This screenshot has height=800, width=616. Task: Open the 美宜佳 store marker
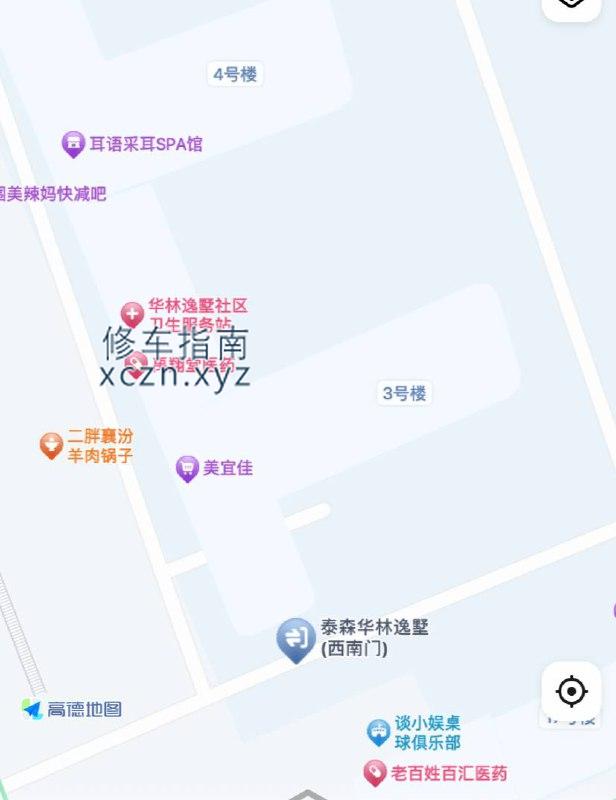click(187, 468)
